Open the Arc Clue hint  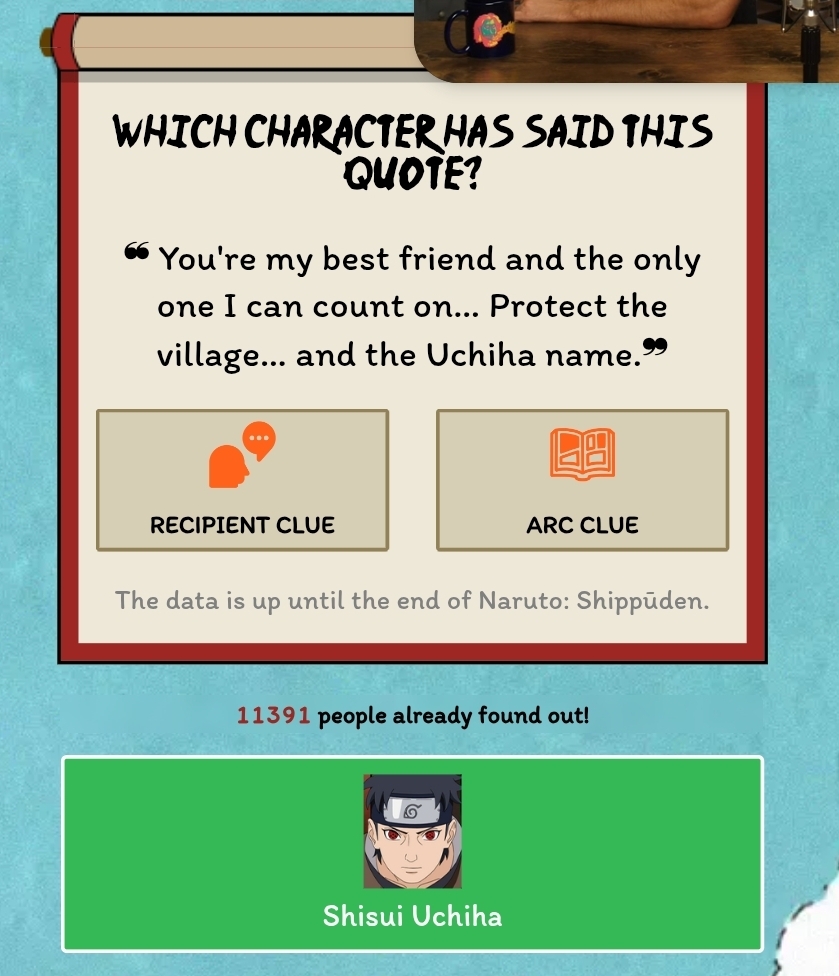tap(582, 480)
